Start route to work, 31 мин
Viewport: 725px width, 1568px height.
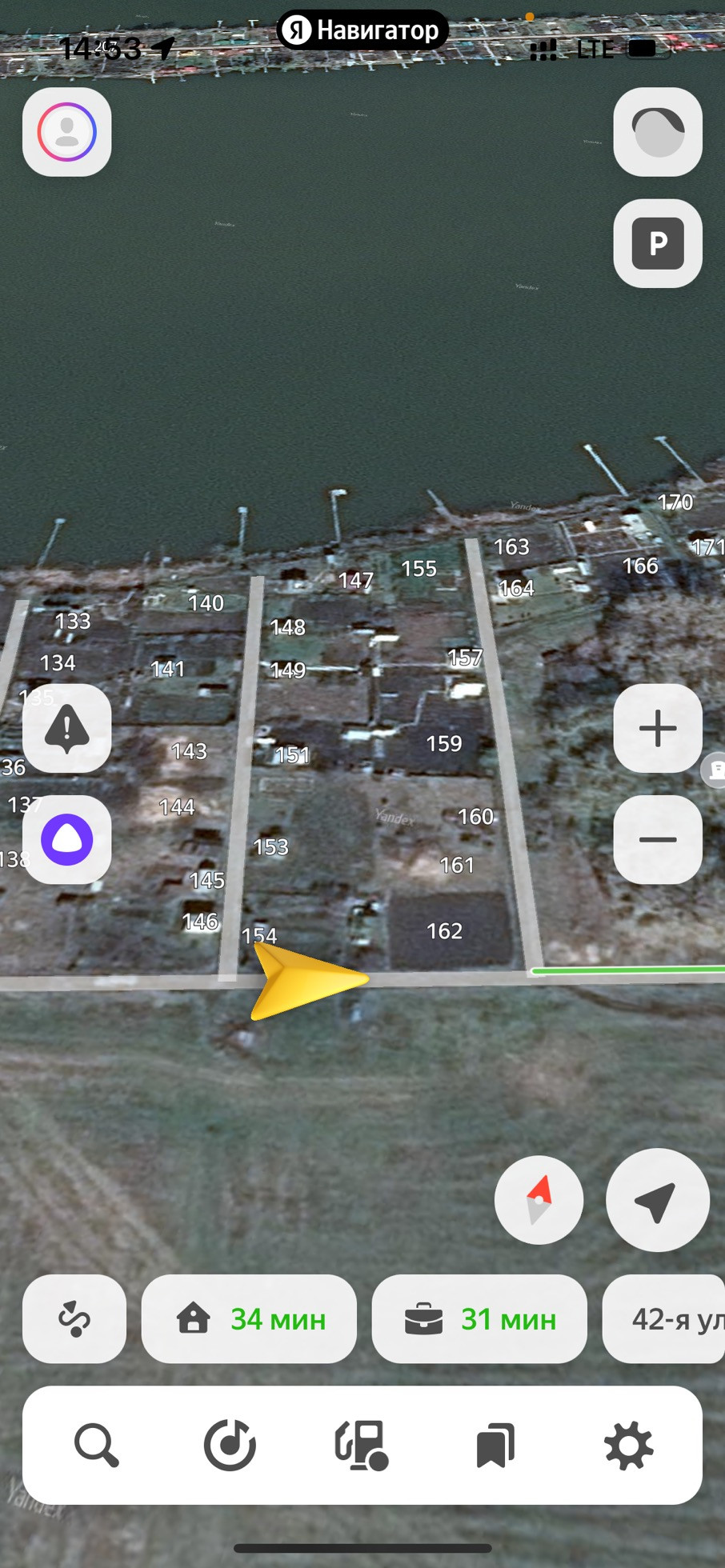479,1318
